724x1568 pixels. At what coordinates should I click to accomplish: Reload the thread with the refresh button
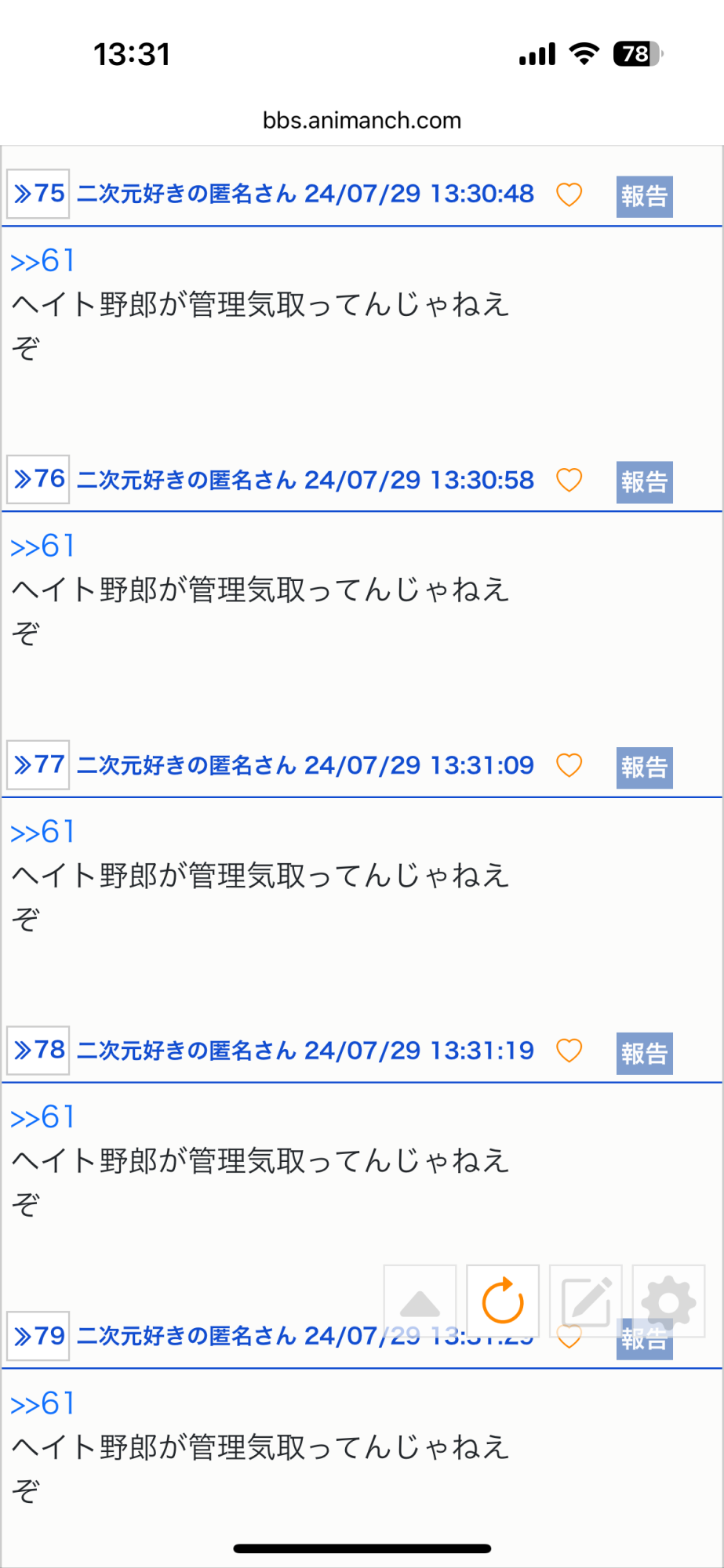(503, 1301)
